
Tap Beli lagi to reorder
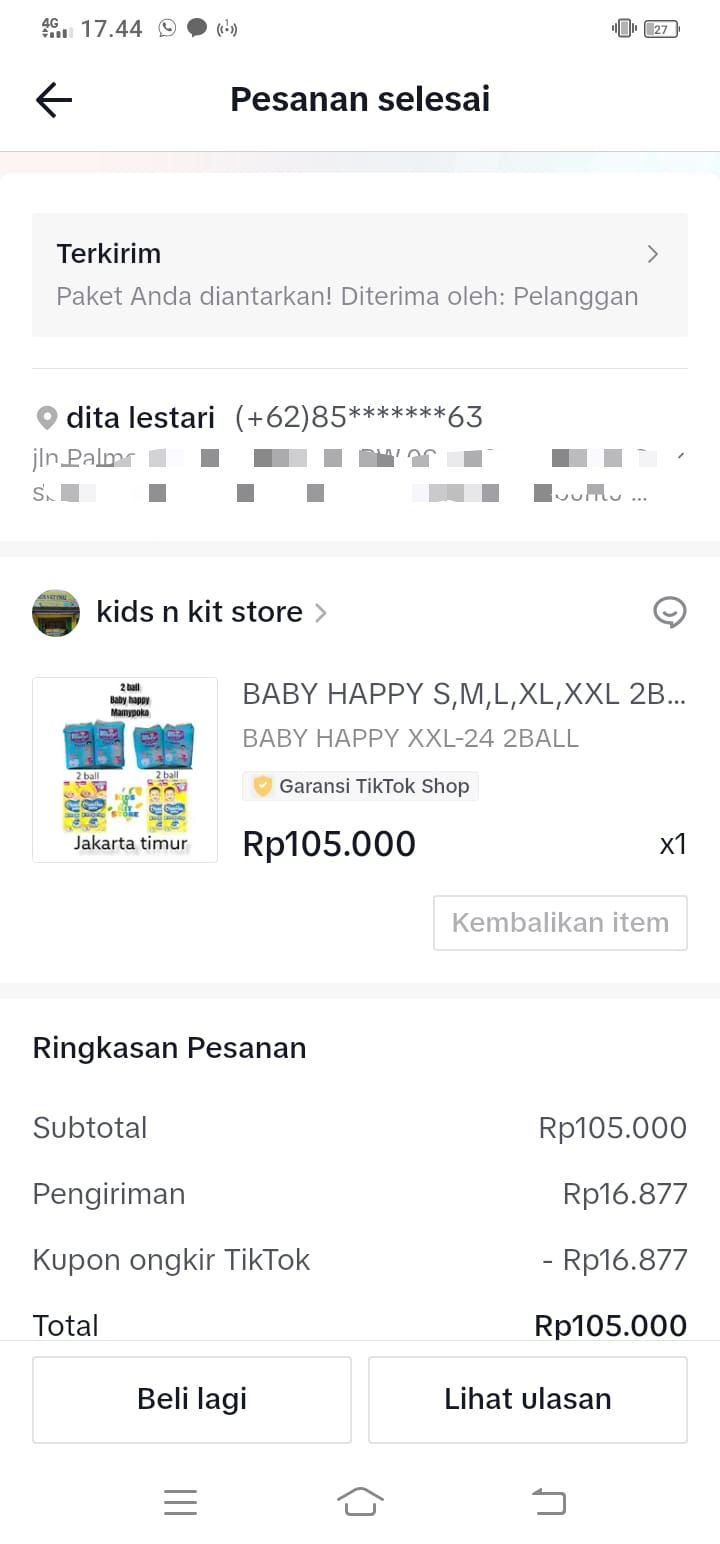click(x=192, y=1399)
